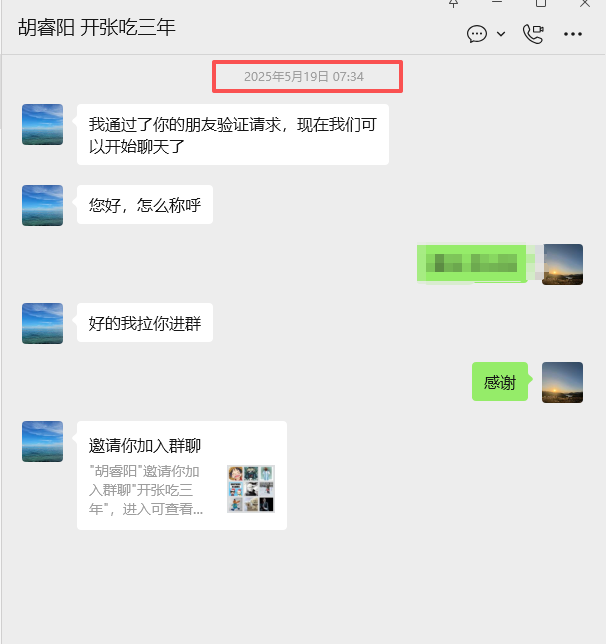Minimize the chat window
606x644 pixels.
click(497, 2)
